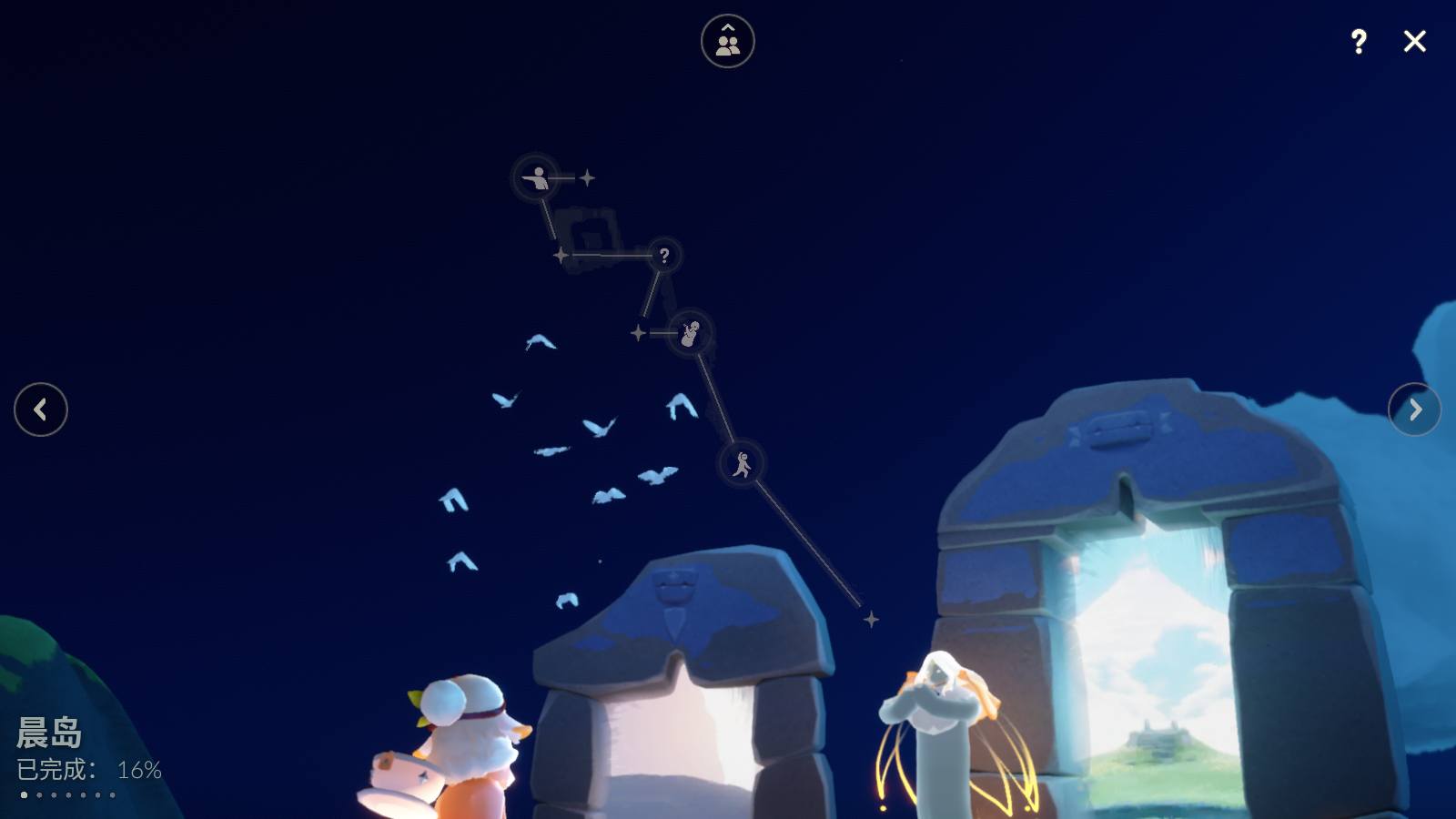This screenshot has width=1456, height=819.
Task: Go to the next constellation
Action: pyautogui.click(x=1414, y=409)
